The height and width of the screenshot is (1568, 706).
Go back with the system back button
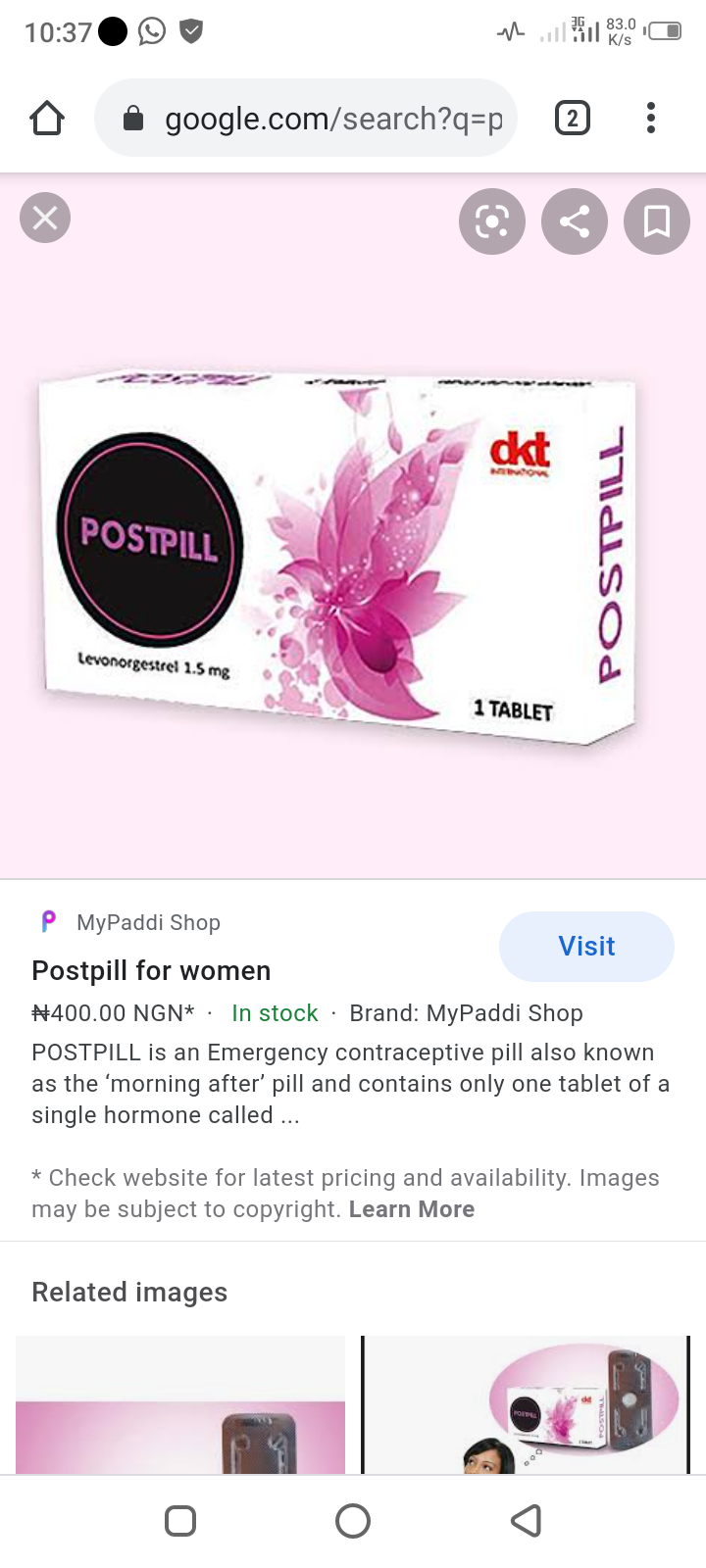(526, 1521)
